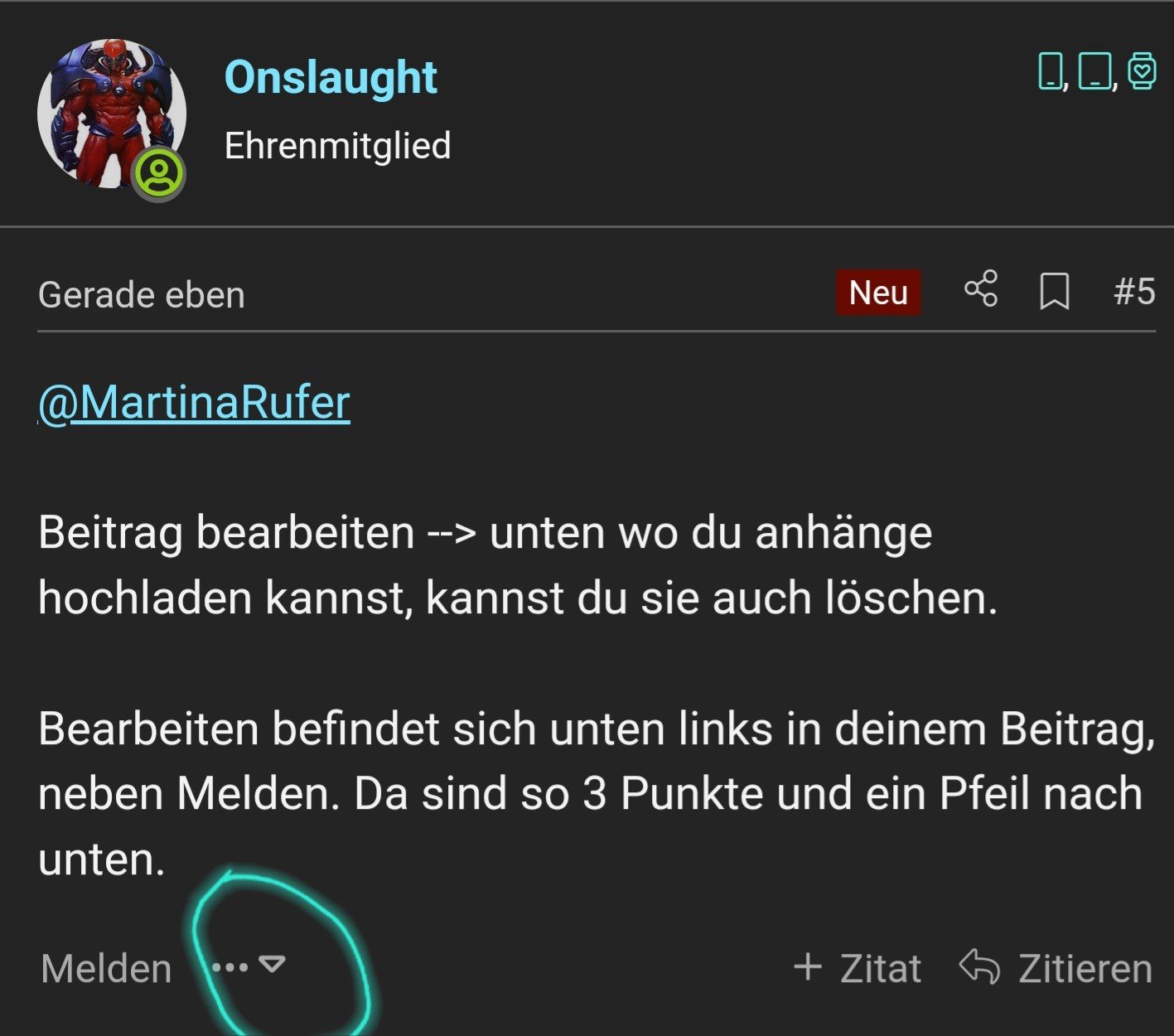Expand the three-dots menu next to Melden

point(248,966)
